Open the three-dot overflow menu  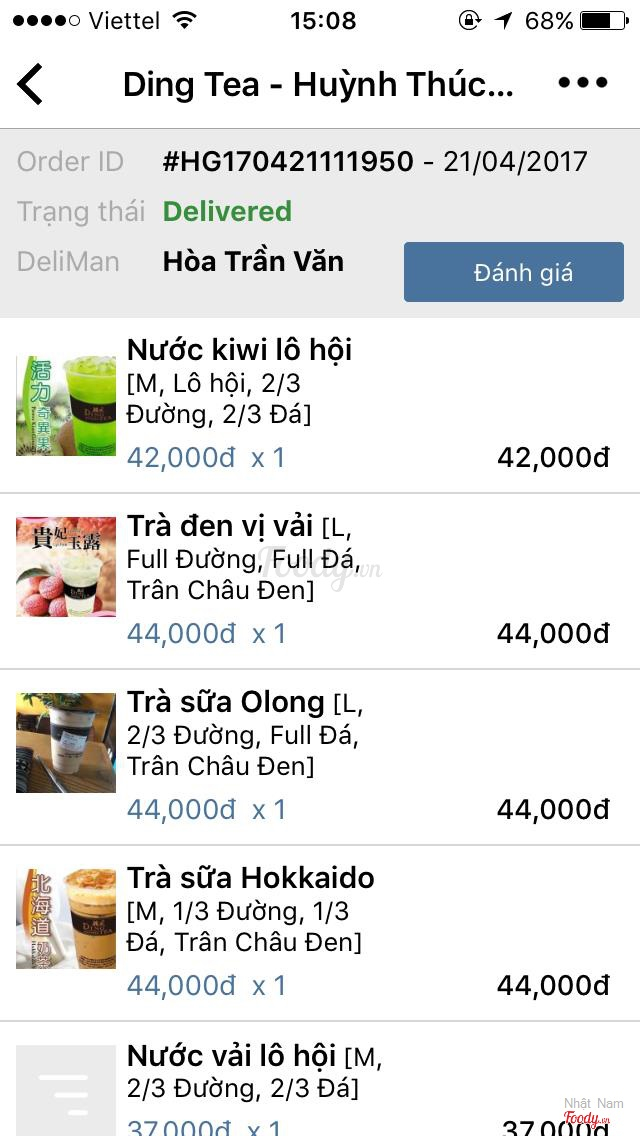582,84
